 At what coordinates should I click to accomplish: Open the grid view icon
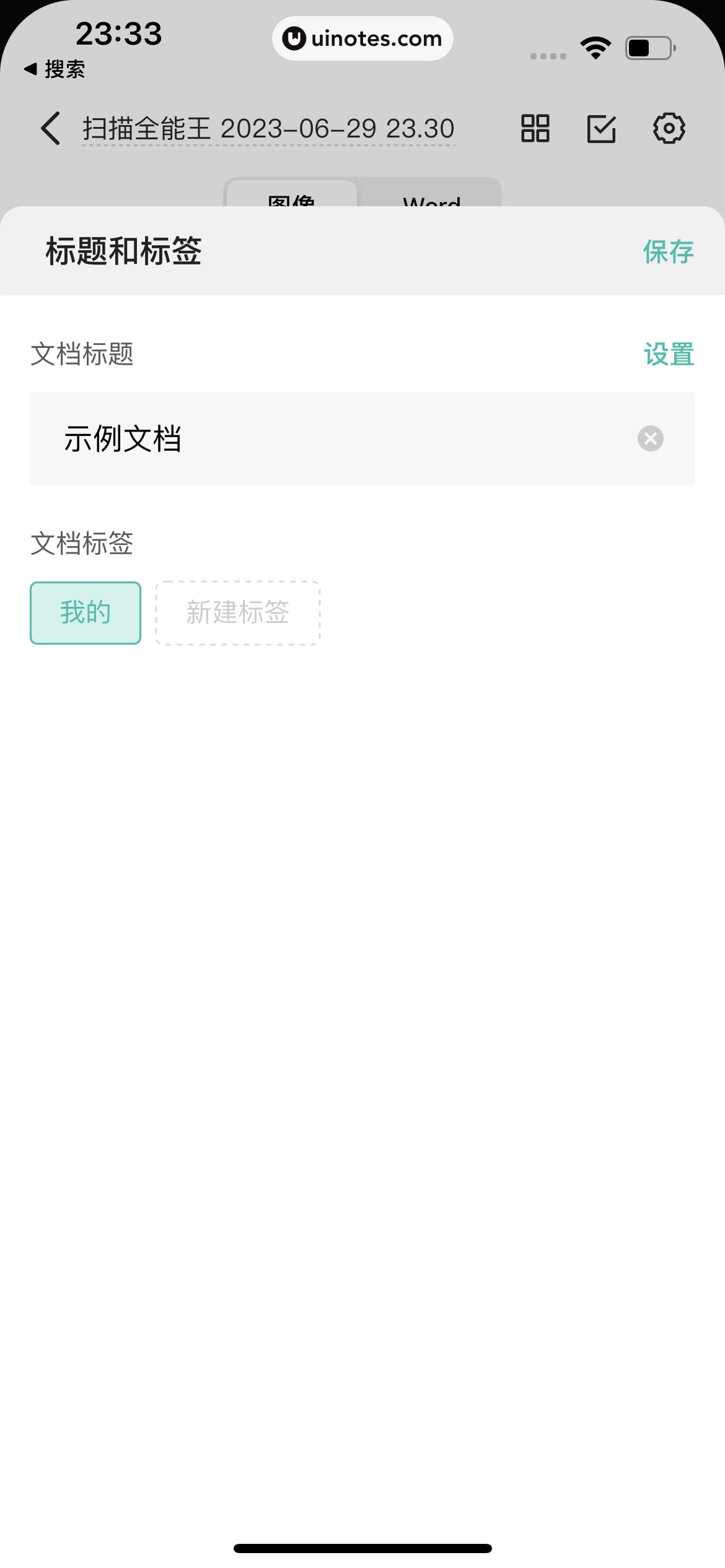(x=535, y=128)
